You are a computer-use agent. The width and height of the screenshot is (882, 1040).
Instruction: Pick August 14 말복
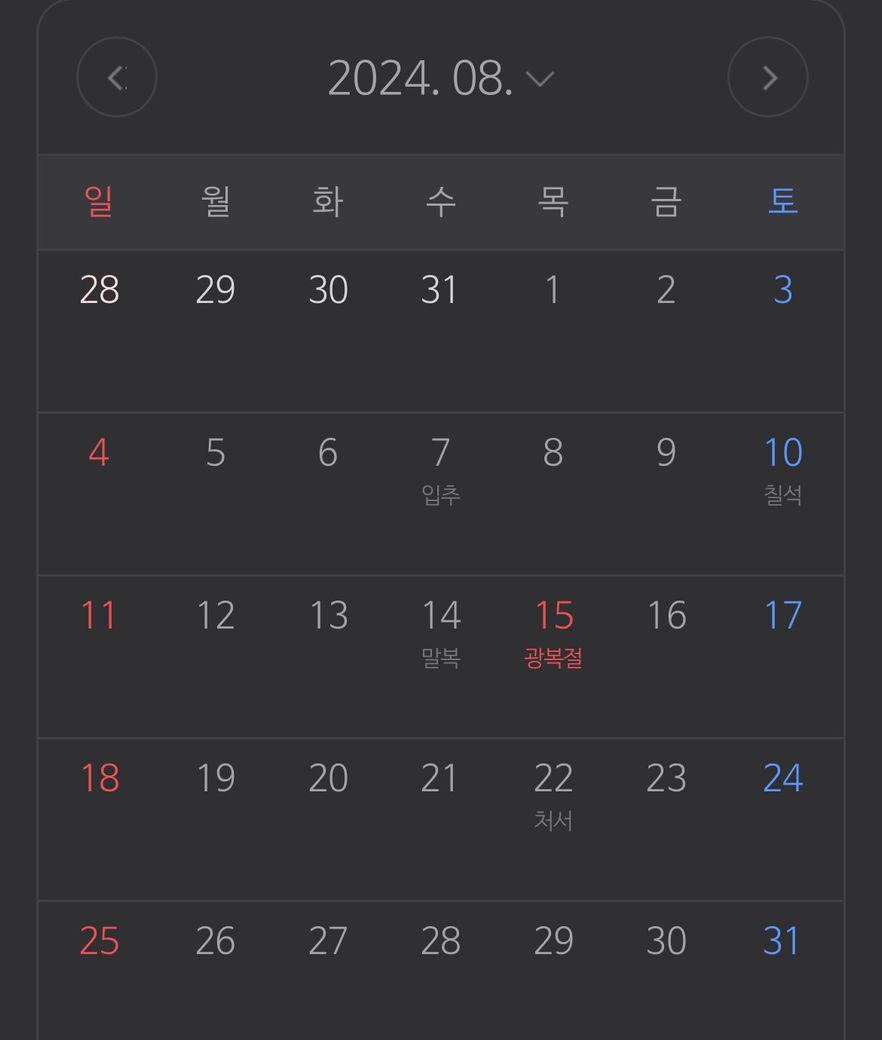point(440,630)
